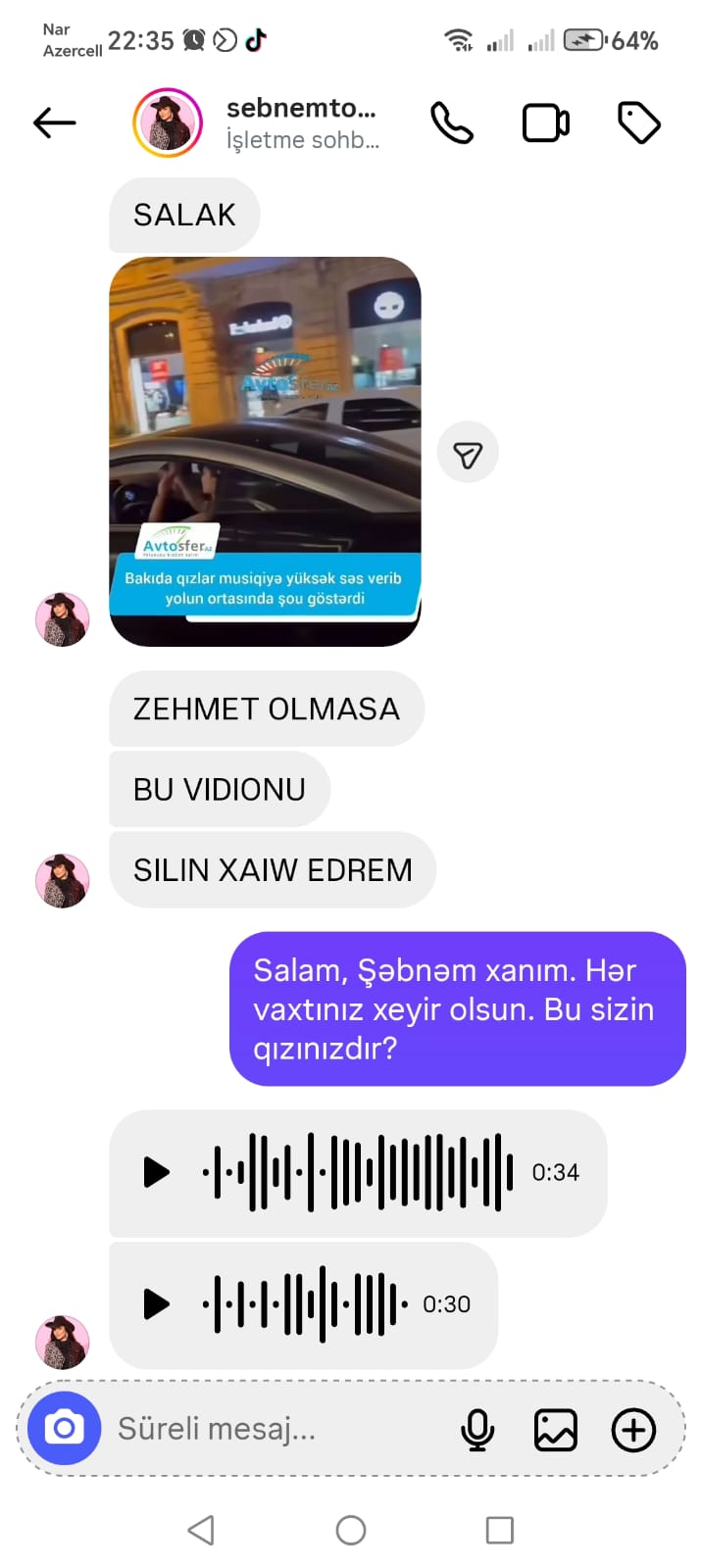Open more attachment options plus
Image resolution: width=702 pixels, height=1568 pixels.
[633, 1430]
